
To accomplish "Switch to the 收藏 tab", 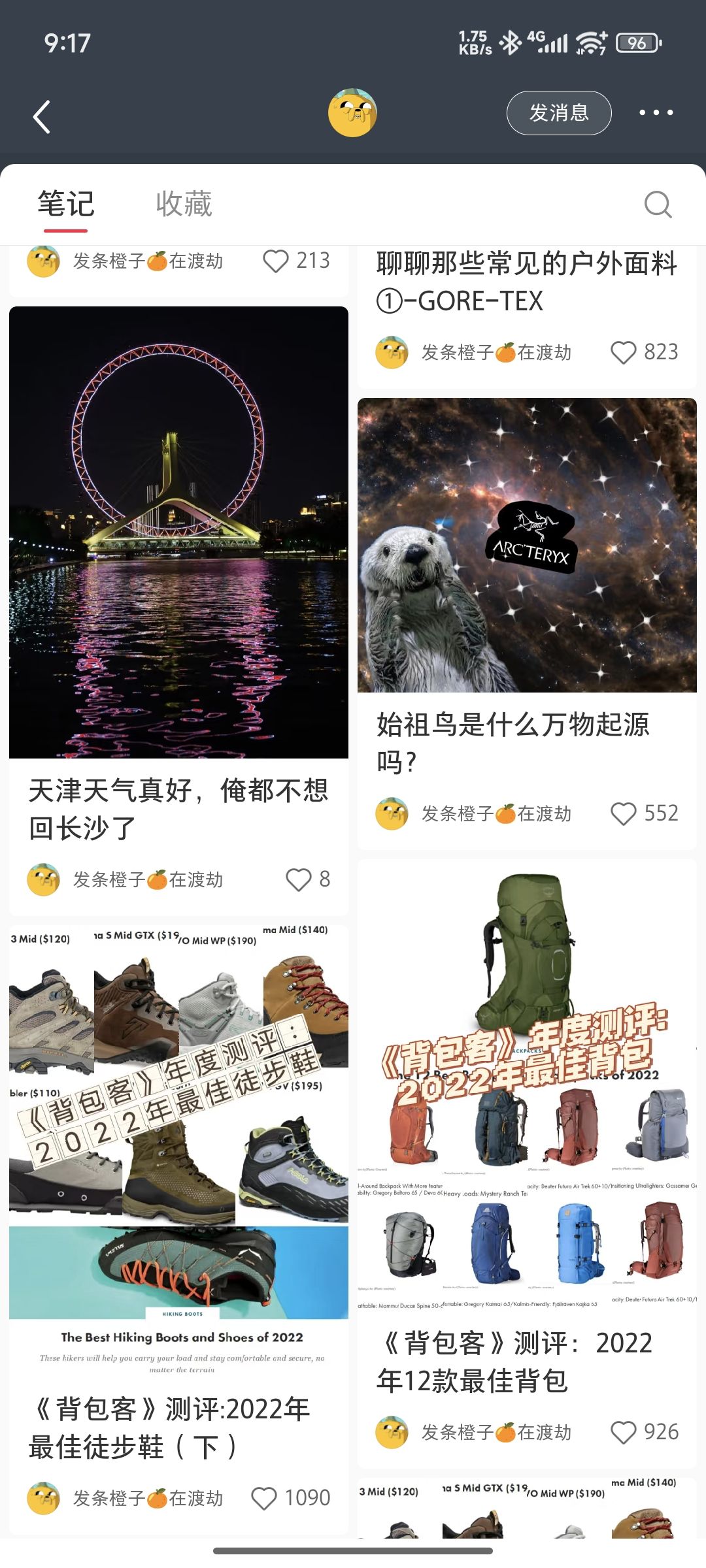I will (184, 204).
